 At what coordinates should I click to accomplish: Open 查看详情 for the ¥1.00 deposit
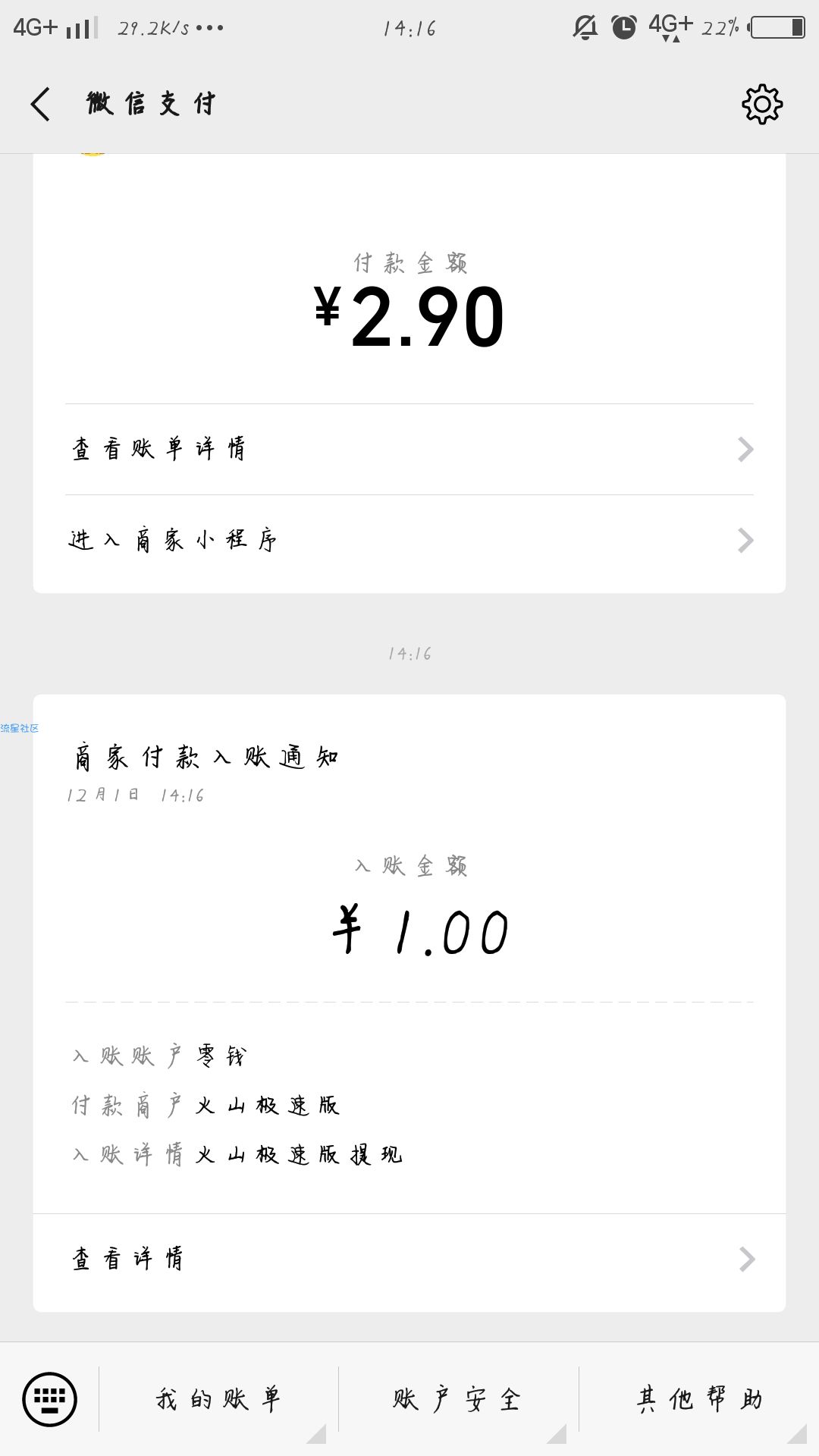click(x=409, y=1259)
